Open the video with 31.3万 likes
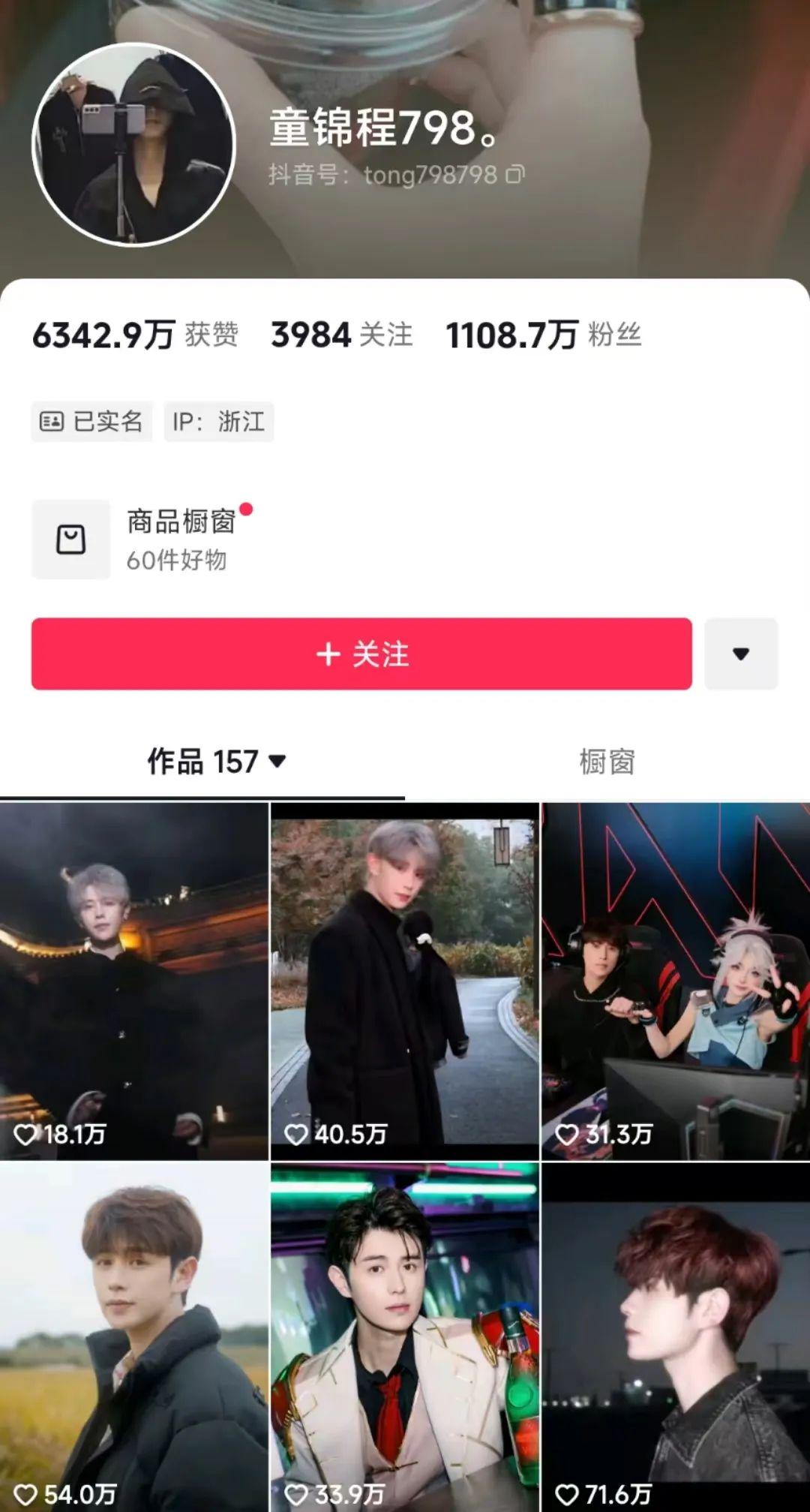This screenshot has width=810, height=1512. pos(676,980)
